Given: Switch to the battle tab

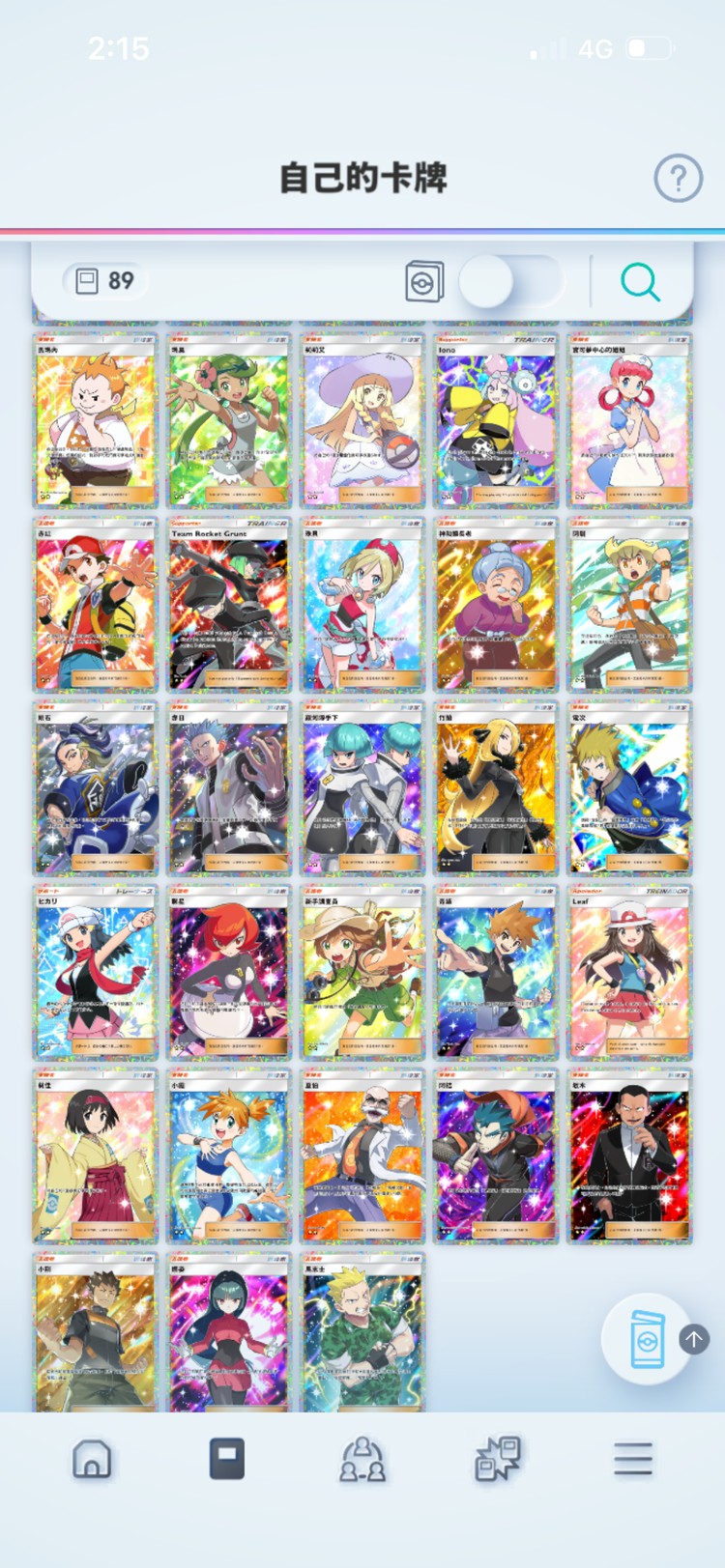Looking at the screenshot, I should pyautogui.click(x=498, y=1459).
